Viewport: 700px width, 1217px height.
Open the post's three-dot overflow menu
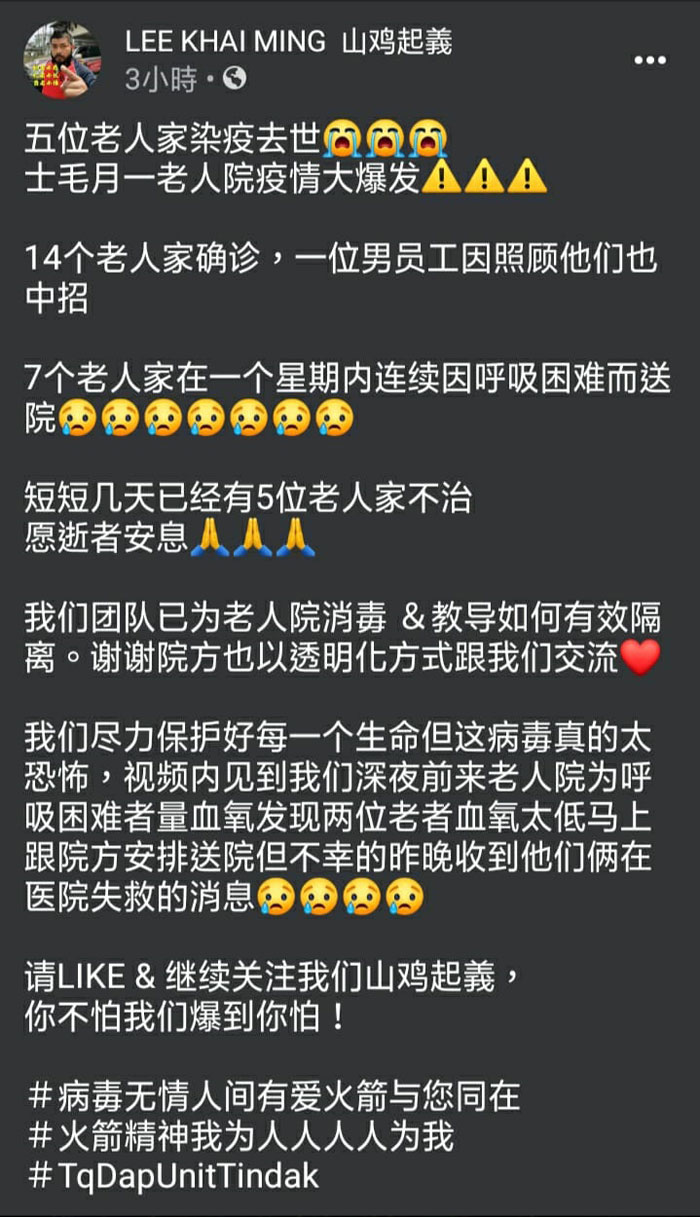tap(650, 61)
